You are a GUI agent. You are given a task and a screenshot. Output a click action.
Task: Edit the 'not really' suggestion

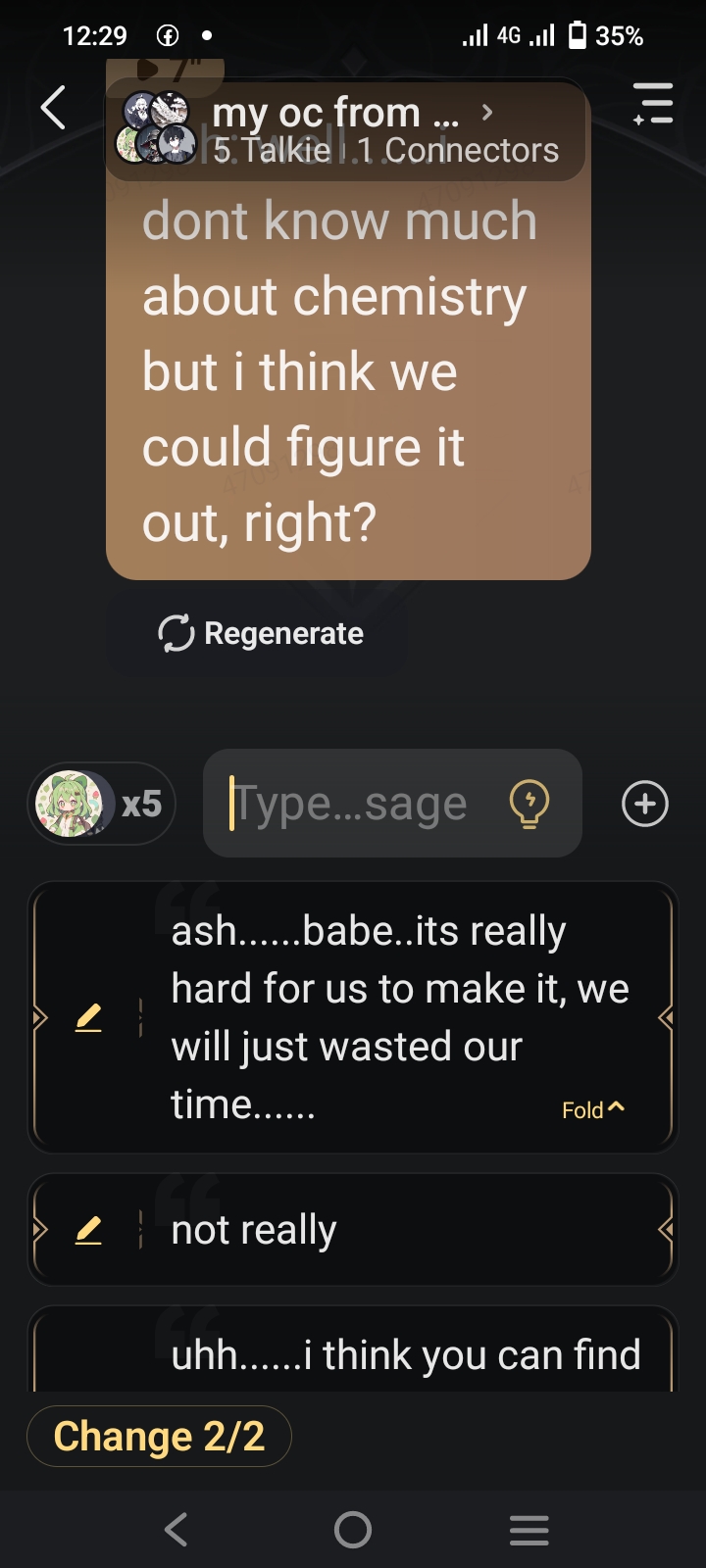[x=89, y=1229]
